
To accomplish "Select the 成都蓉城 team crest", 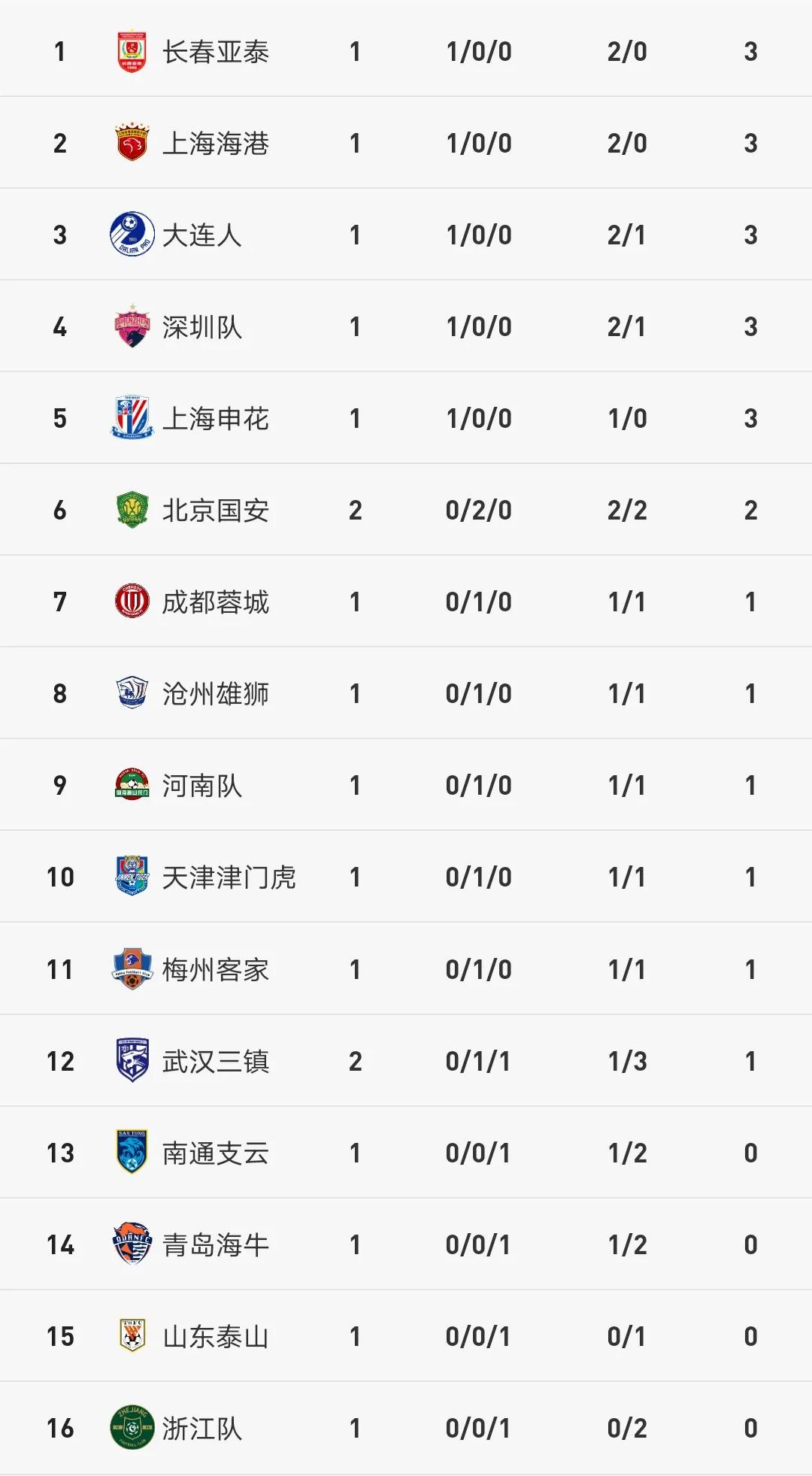I will pyautogui.click(x=132, y=601).
